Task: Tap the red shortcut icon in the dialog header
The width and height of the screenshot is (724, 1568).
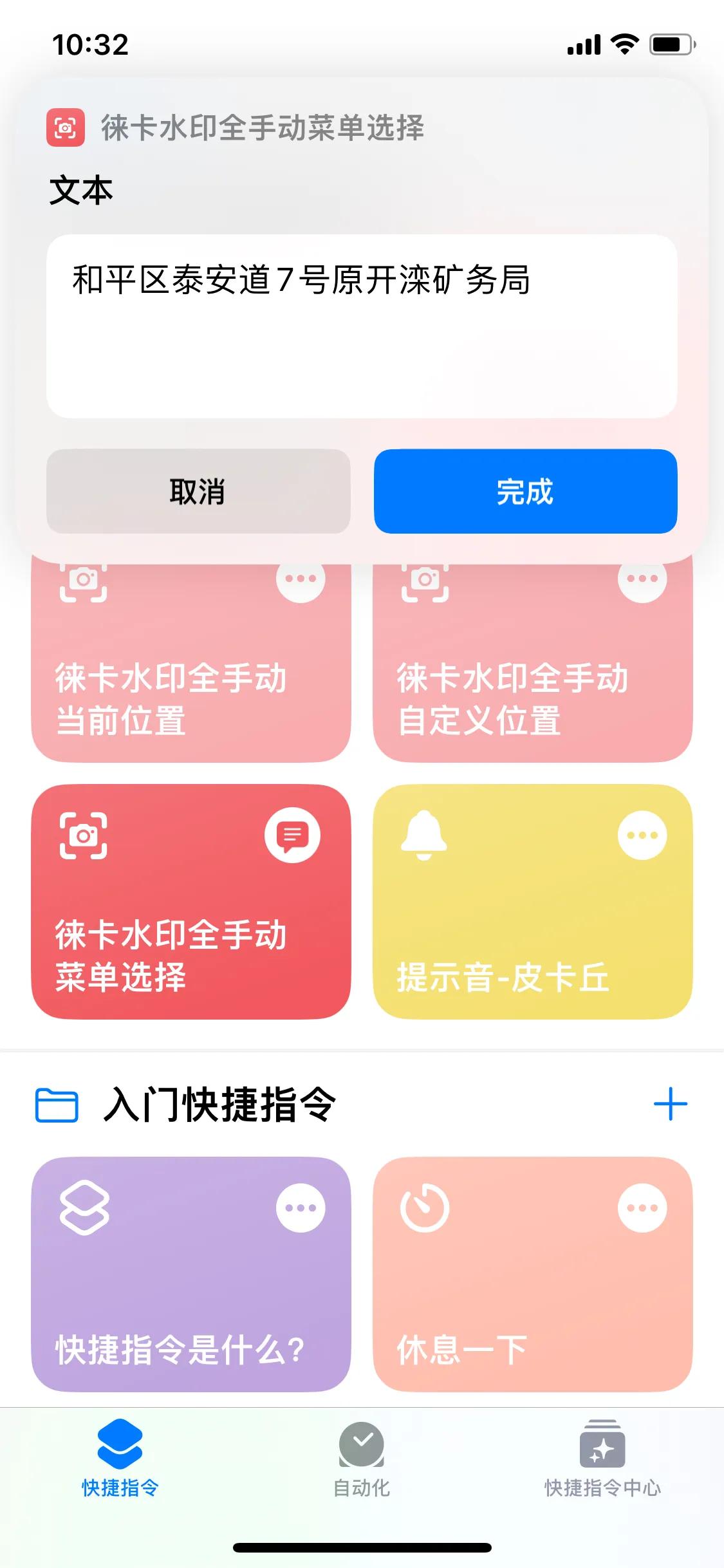Action: (x=64, y=126)
